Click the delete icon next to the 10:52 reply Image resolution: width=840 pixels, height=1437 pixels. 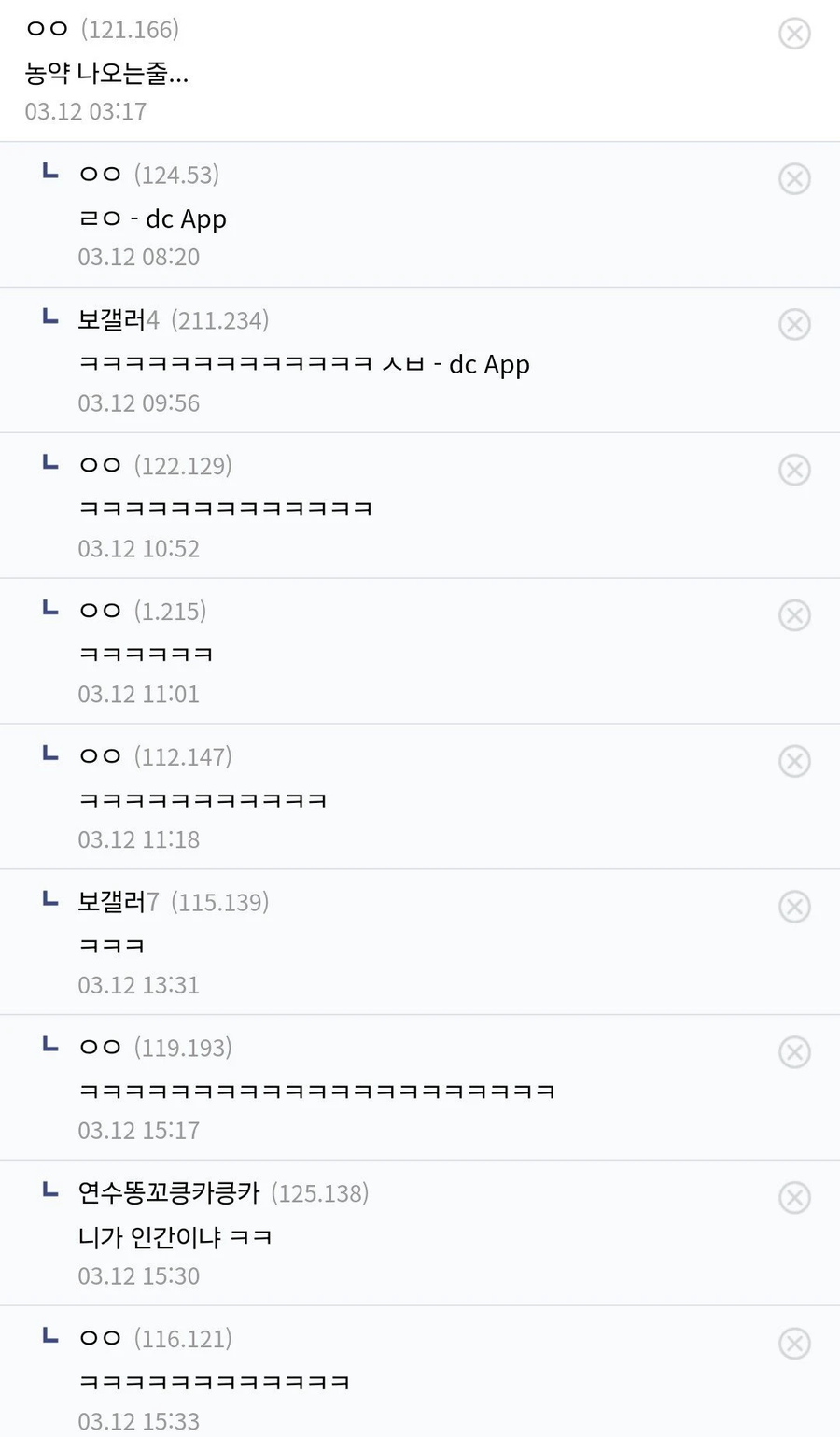point(794,470)
